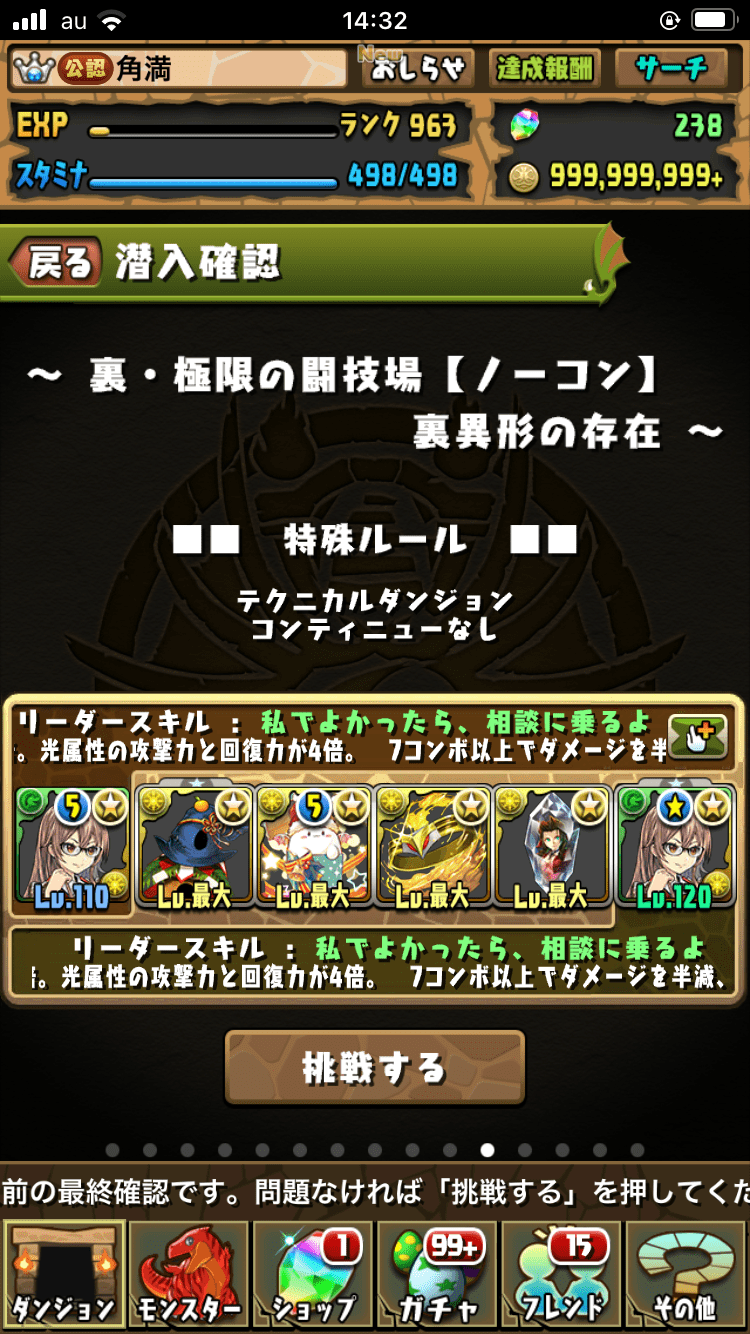Select the crystal girl team monster

click(x=552, y=848)
